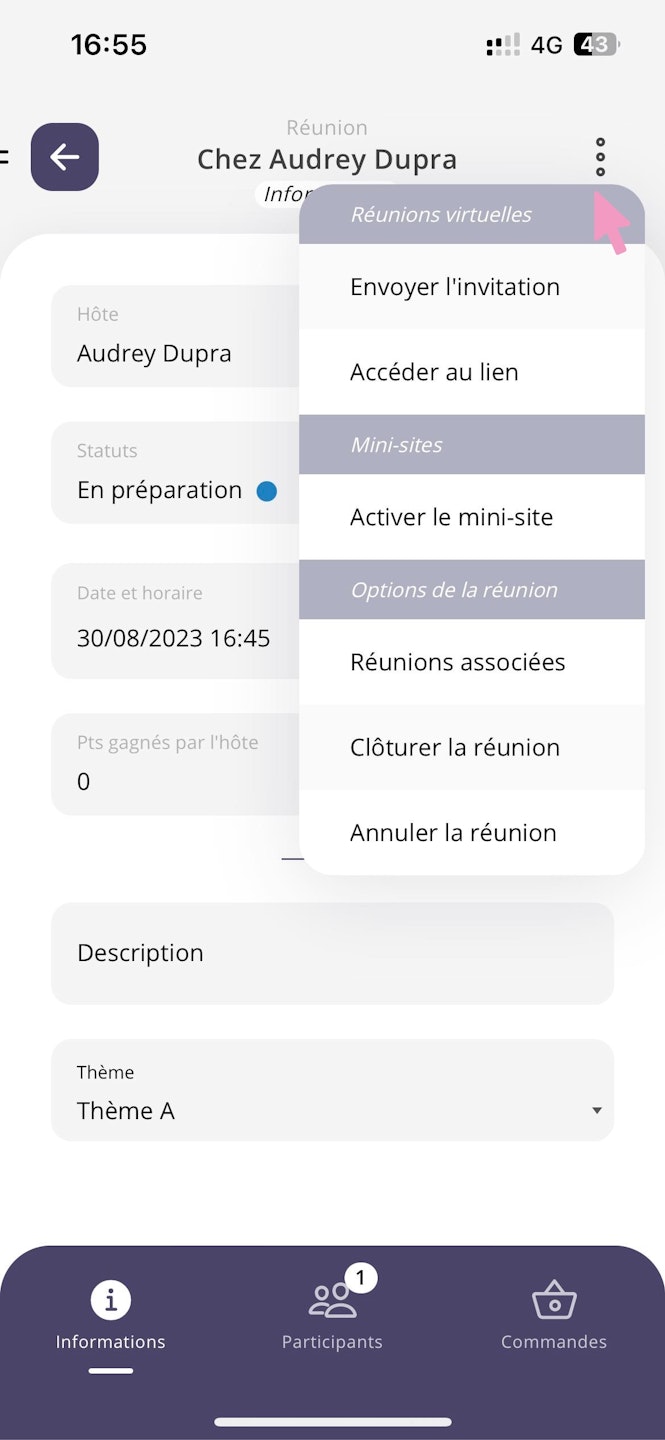665x1440 pixels.
Task: Open Réunions associées
Action: pyautogui.click(x=457, y=662)
